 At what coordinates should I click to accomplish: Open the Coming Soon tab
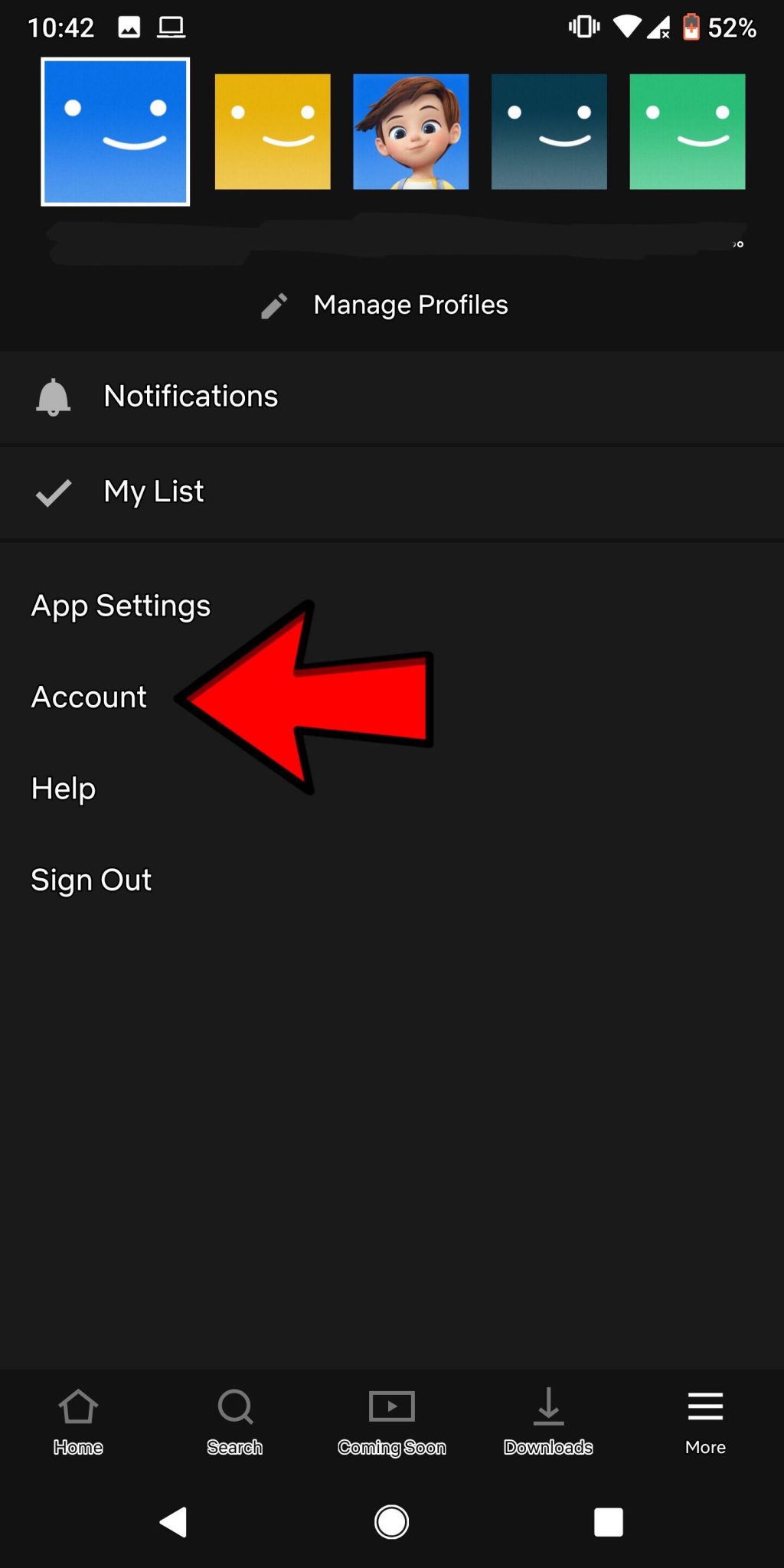click(x=392, y=1423)
